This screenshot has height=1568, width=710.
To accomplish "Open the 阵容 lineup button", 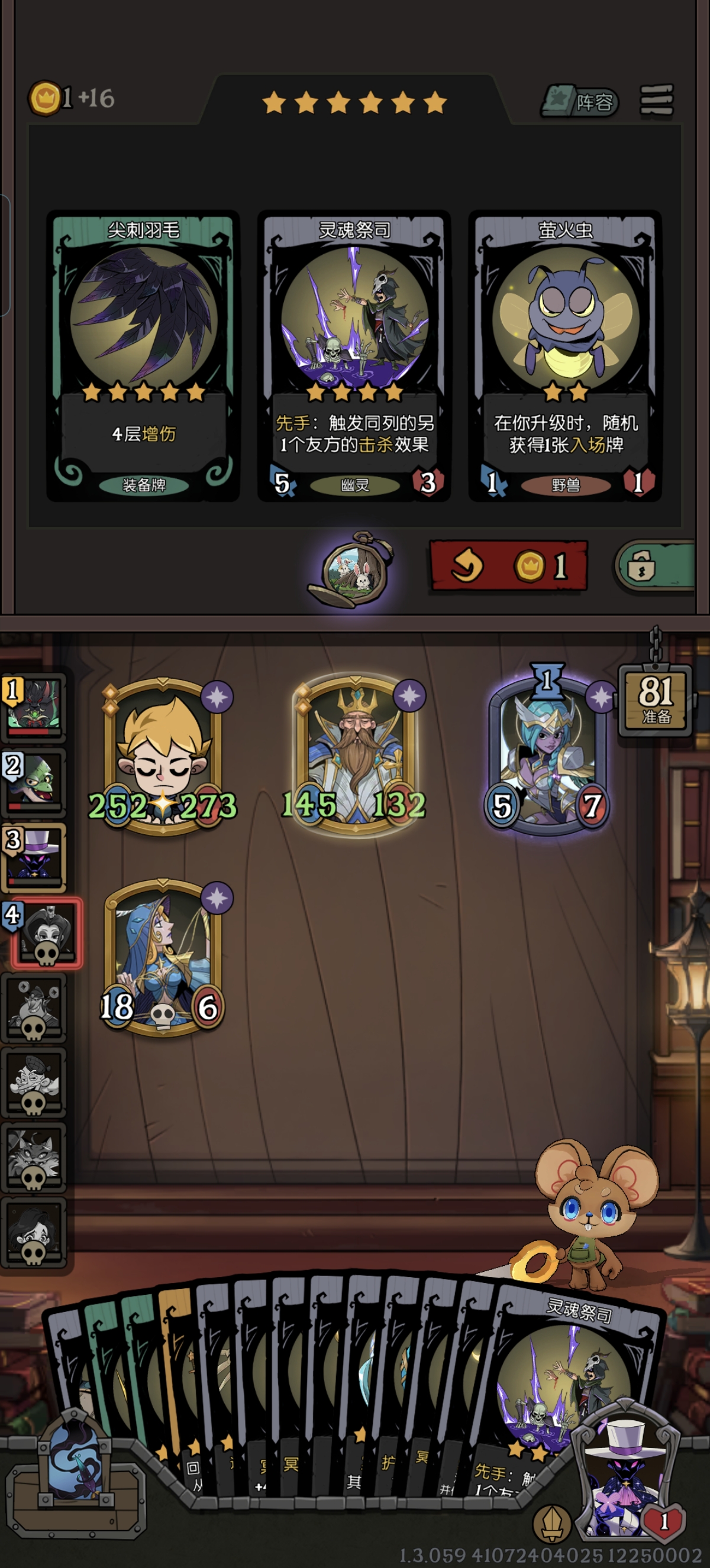I will coord(580,101).
